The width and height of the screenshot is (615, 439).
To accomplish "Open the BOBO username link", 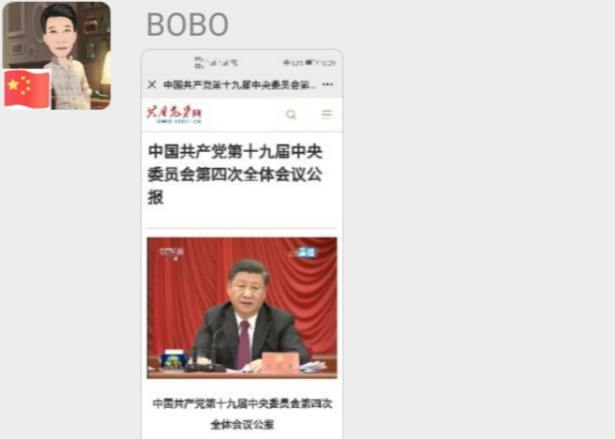I will (187, 24).
